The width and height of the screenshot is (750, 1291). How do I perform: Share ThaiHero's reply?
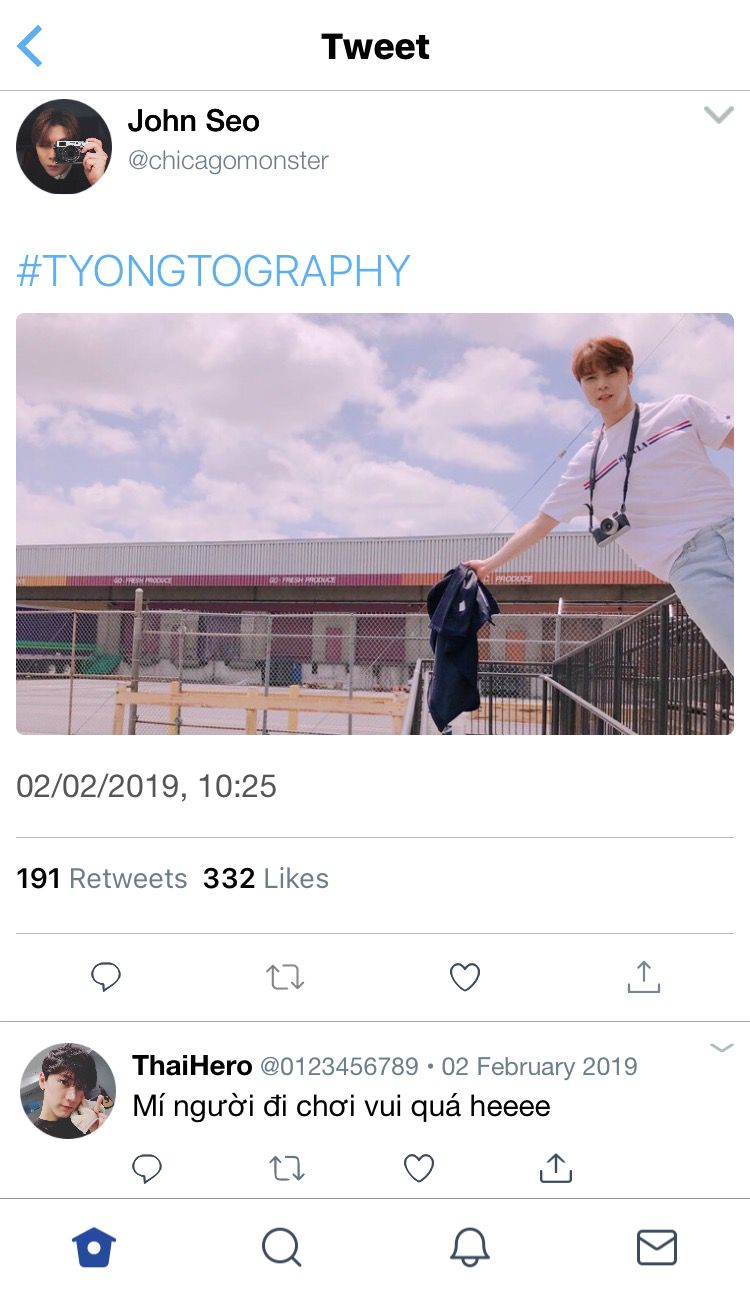point(555,1167)
